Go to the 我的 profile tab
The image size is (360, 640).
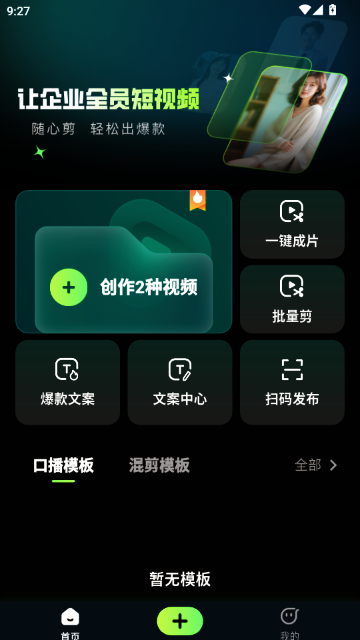290,622
